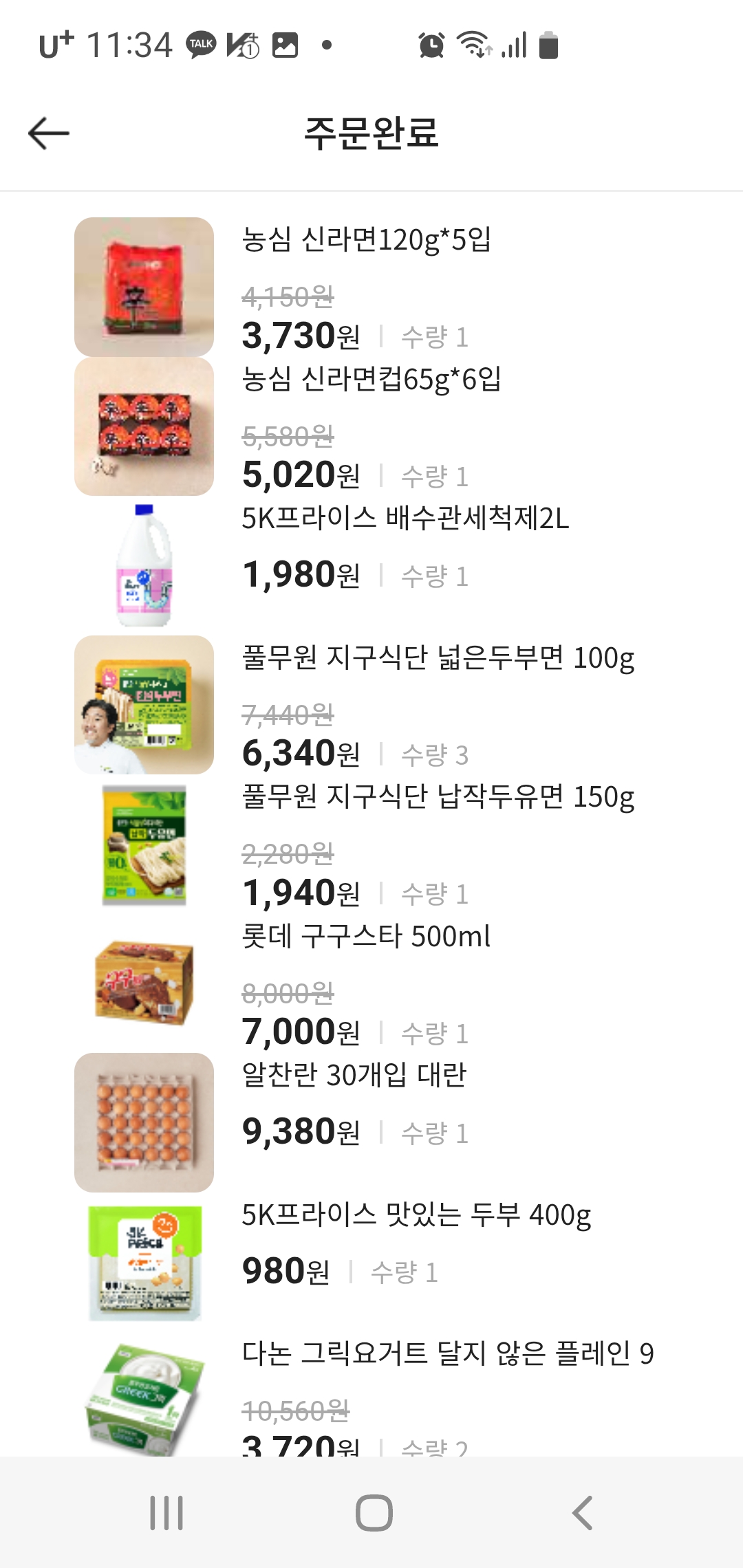Tap the 수량 3 quantity for 넓은두부면

435,753
